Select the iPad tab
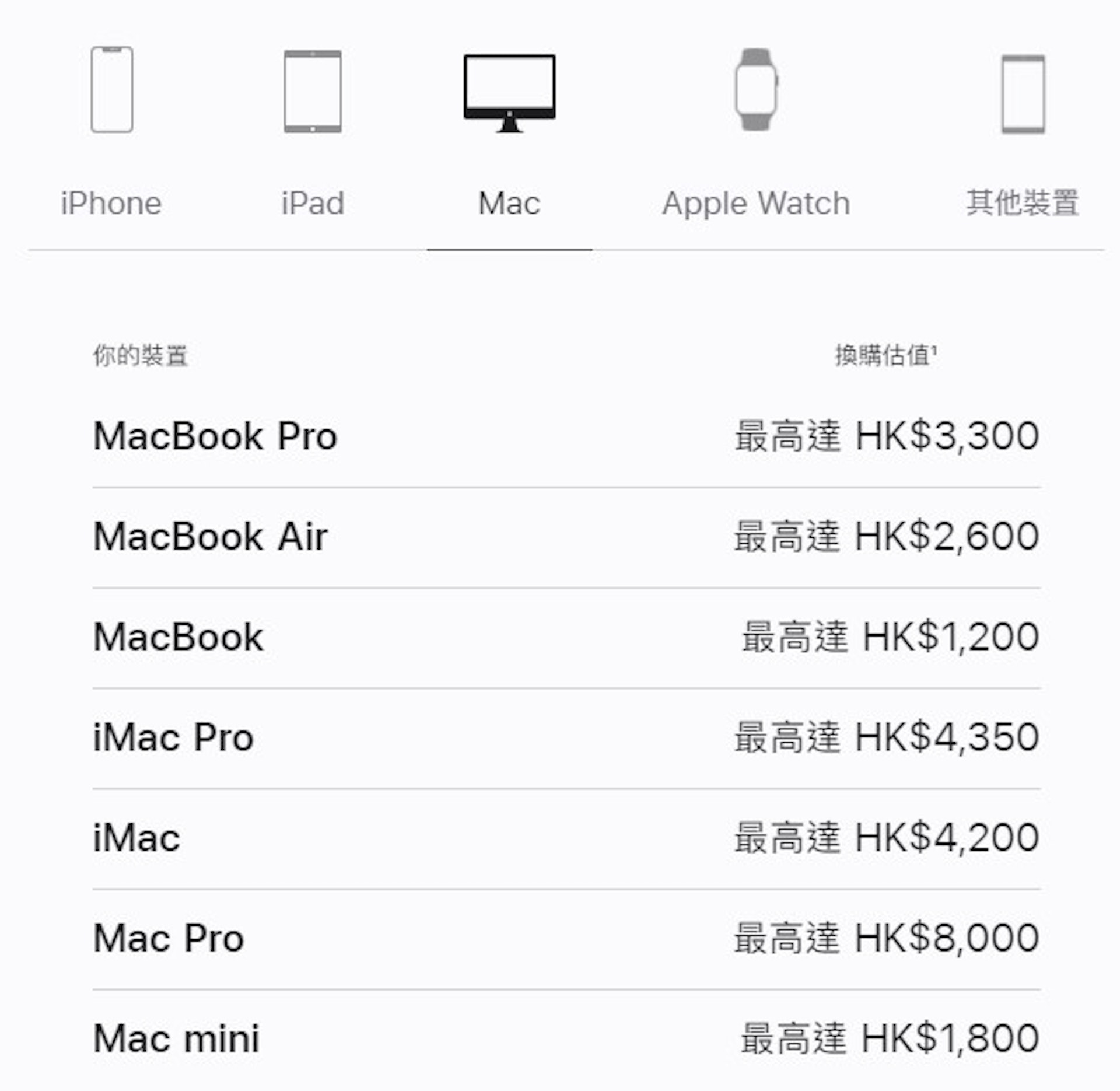 [x=313, y=134]
